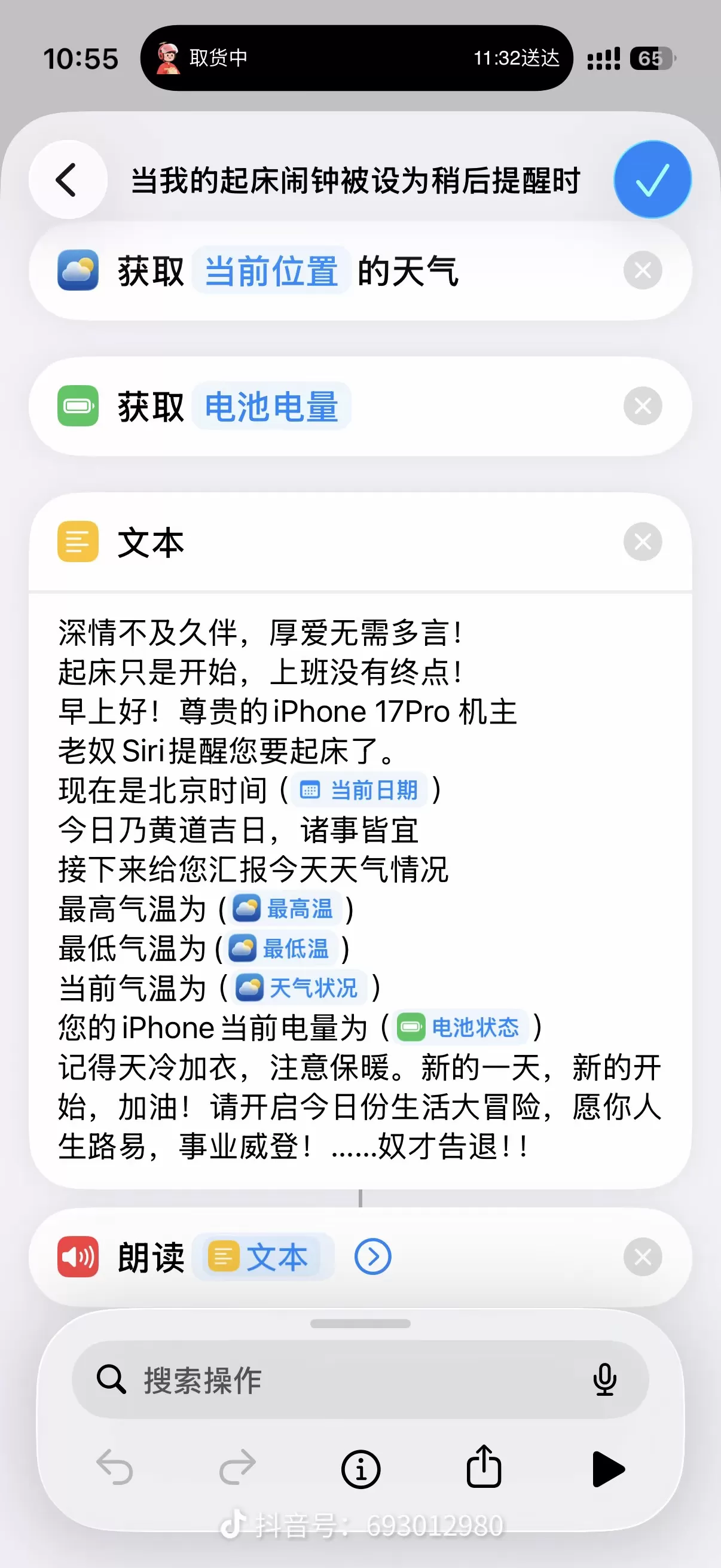This screenshot has height=1568, width=721.
Task: Confirm shortcut with blue checkmark
Action: [652, 179]
